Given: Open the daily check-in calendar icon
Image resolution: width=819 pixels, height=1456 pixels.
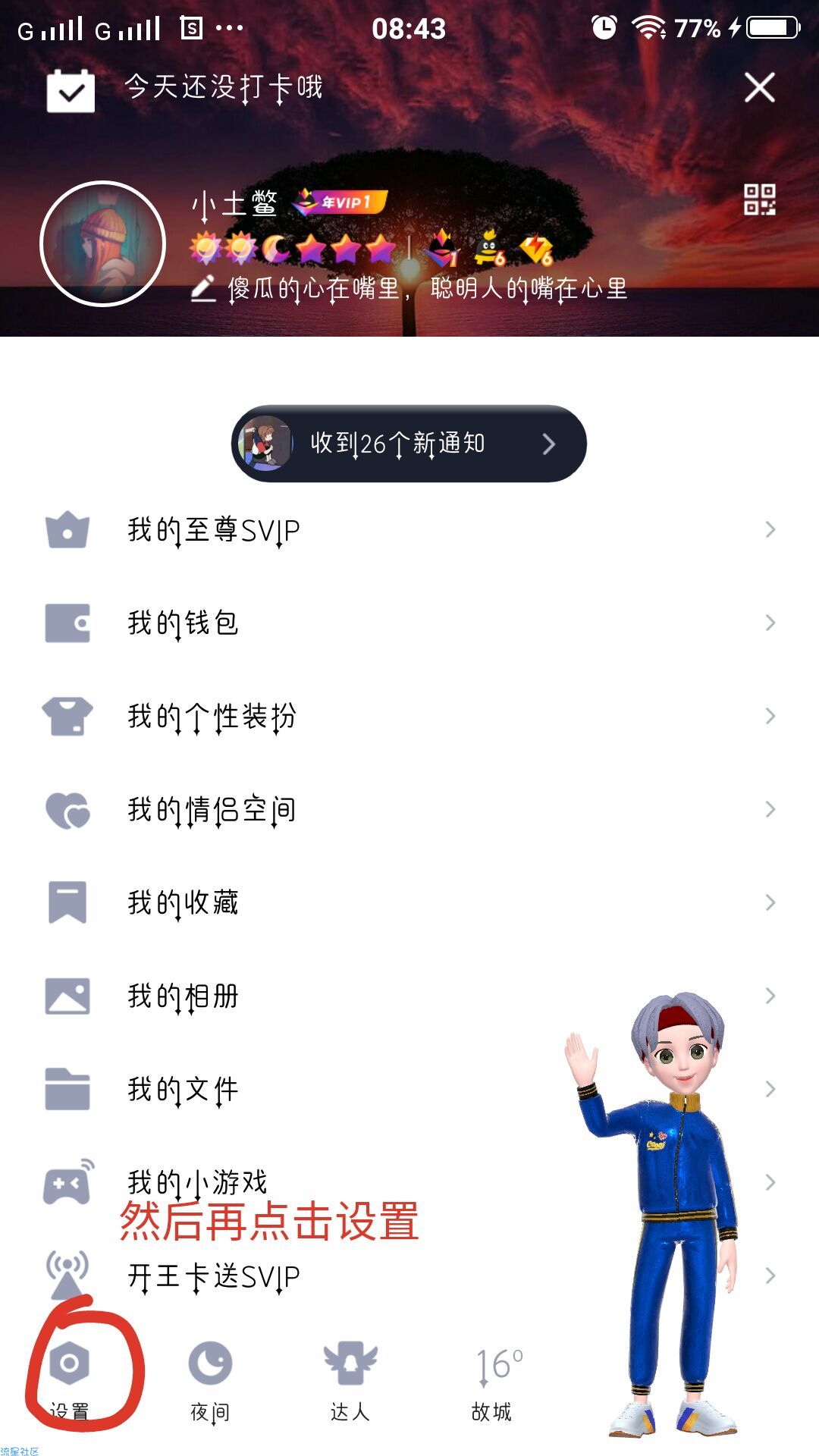Looking at the screenshot, I should tap(71, 91).
